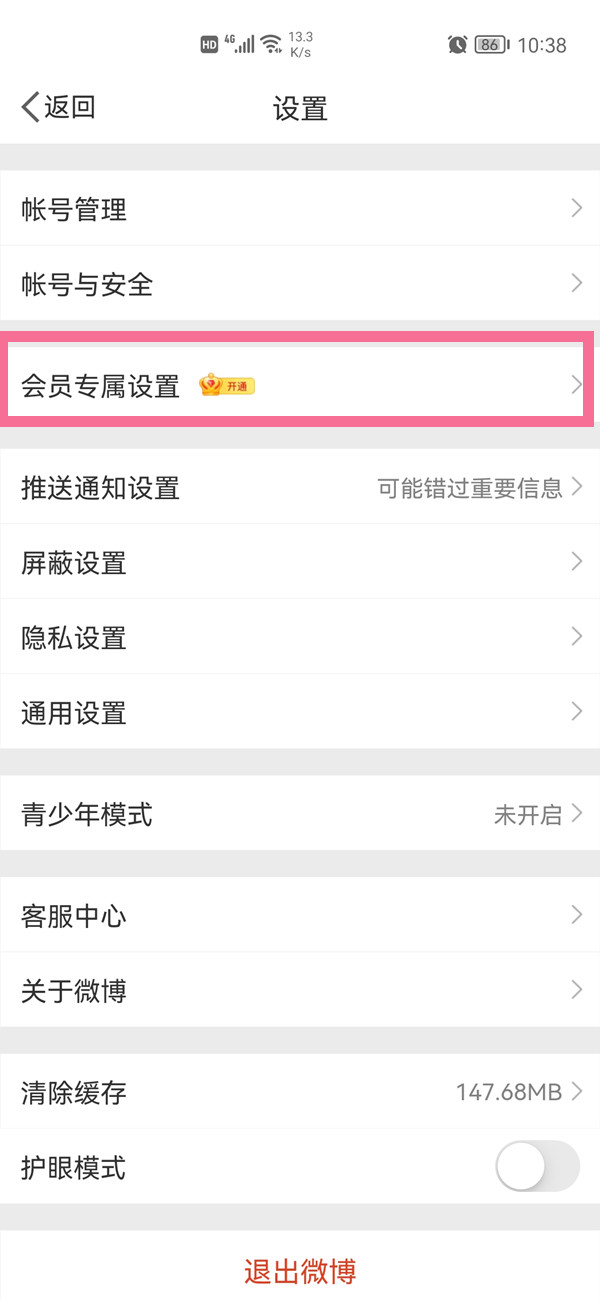This screenshot has width=600, height=1300.
Task: Open 客服中心
Action: coord(300,915)
